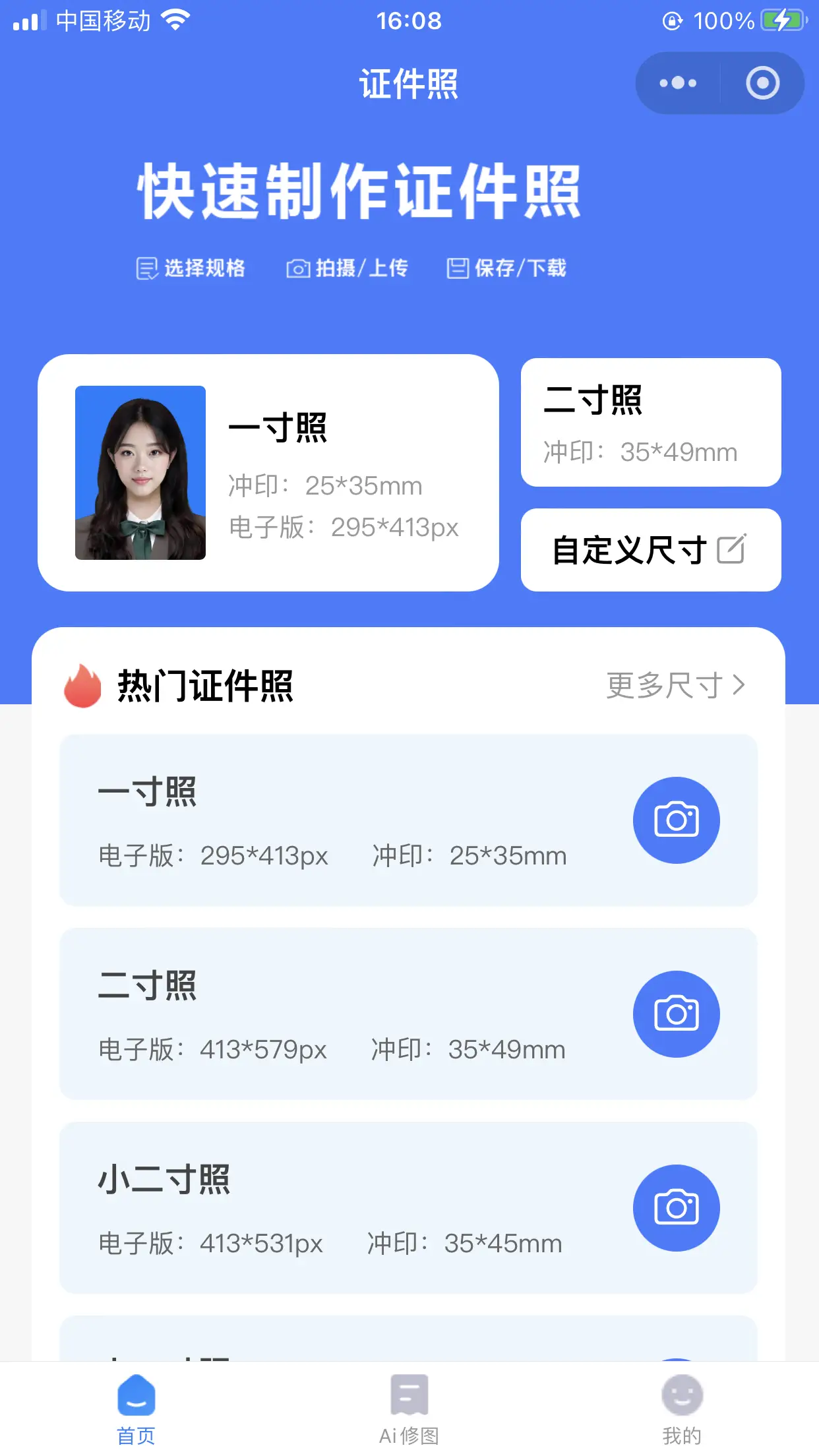Close the mini program with the circle icon
The image size is (819, 1456).
click(762, 83)
